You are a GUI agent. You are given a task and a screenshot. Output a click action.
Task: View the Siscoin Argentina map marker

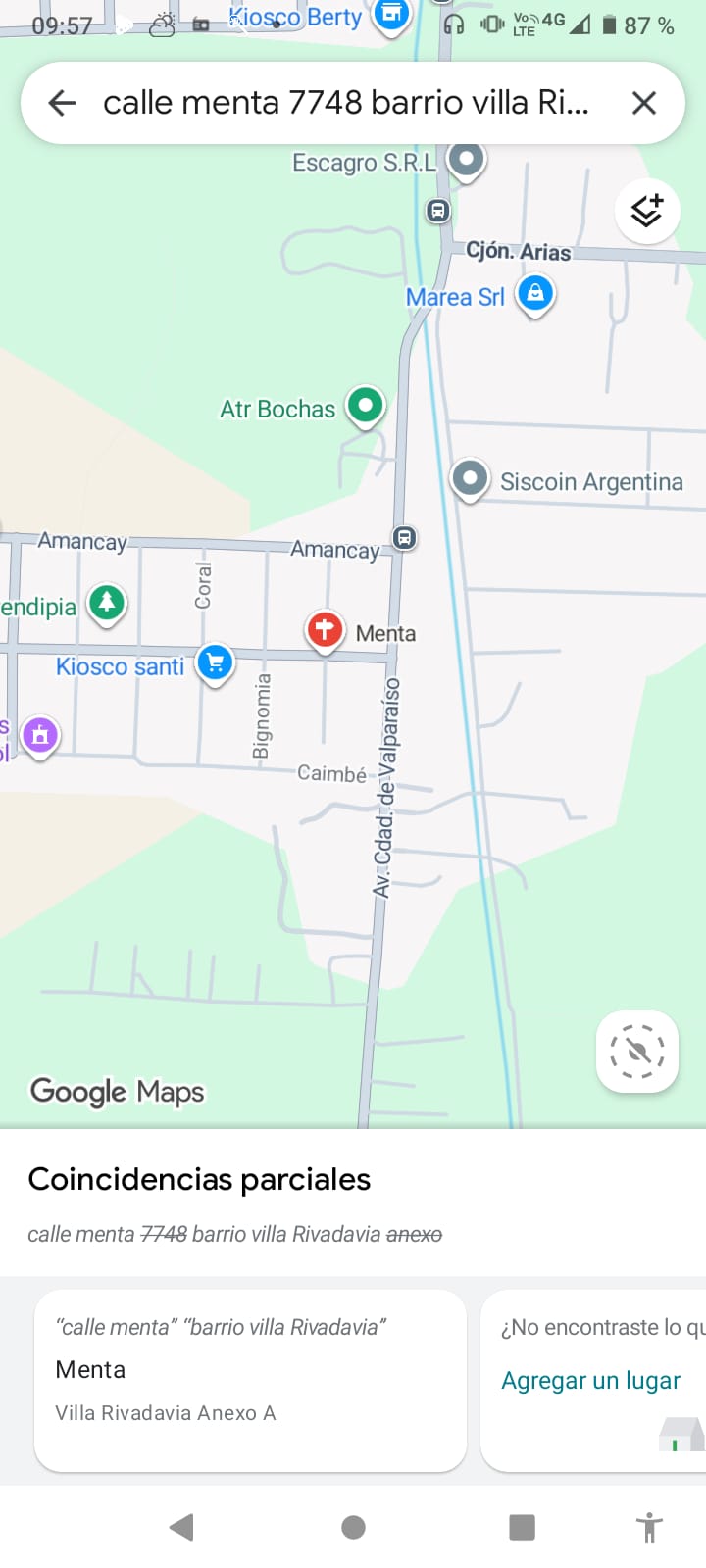click(470, 479)
